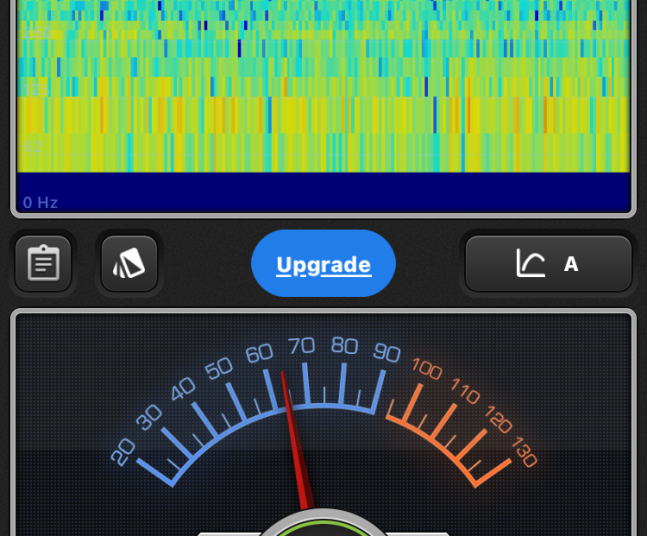The width and height of the screenshot is (647, 536).
Task: Tap the Upgrade button
Action: coord(323,264)
